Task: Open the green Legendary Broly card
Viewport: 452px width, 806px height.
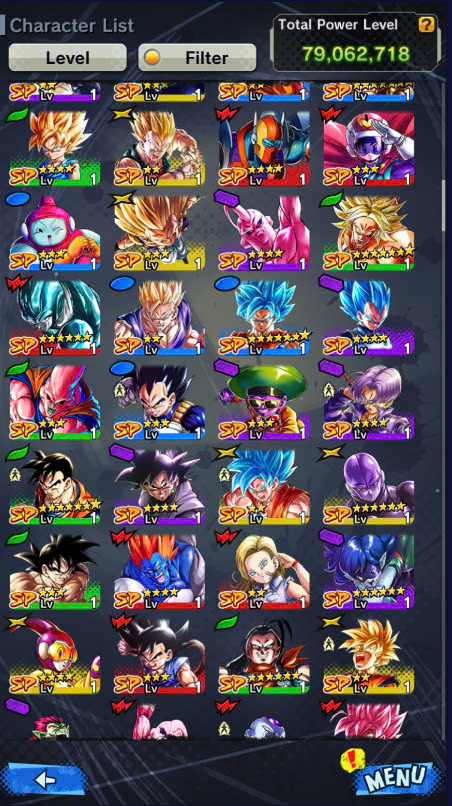Action: tap(369, 232)
